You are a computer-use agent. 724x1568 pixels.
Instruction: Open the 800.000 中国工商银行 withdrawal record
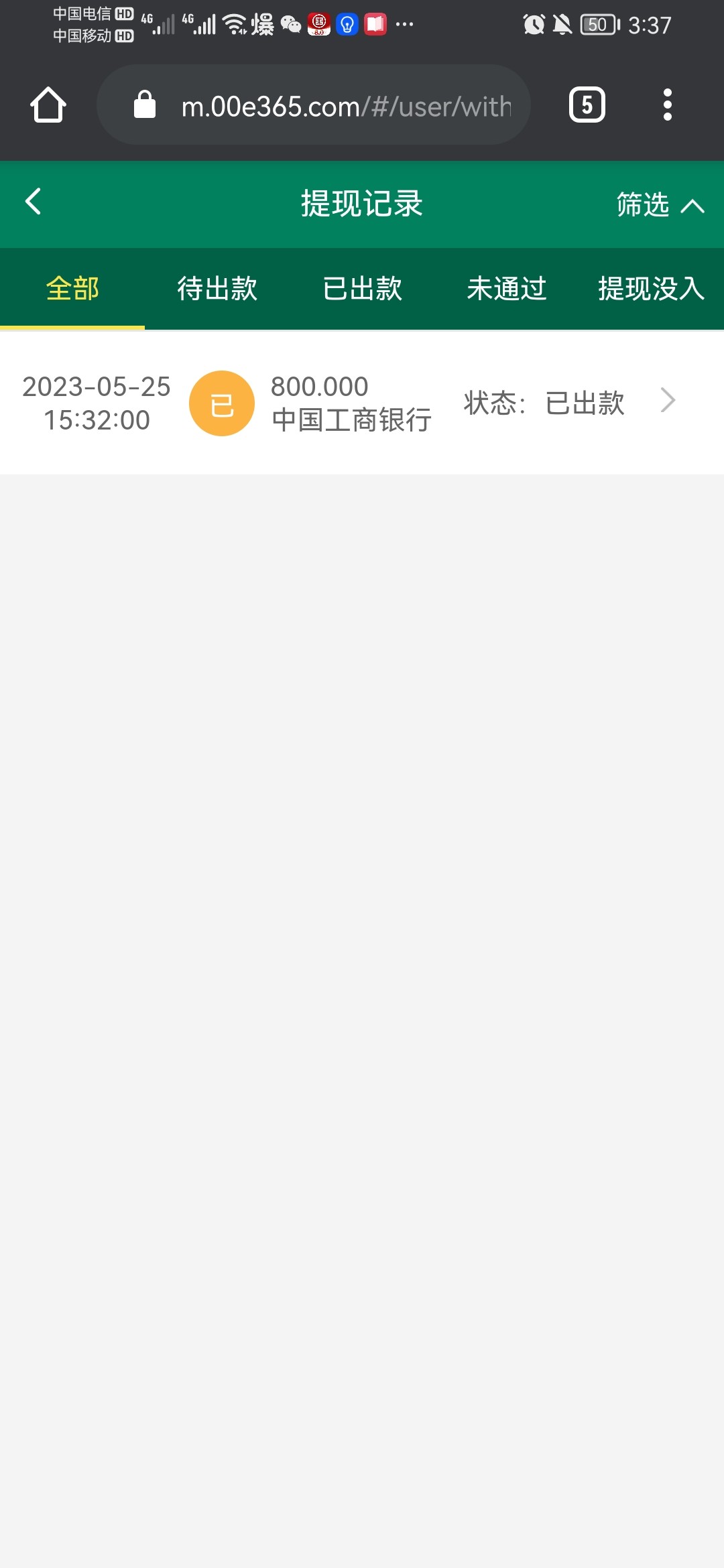(362, 403)
